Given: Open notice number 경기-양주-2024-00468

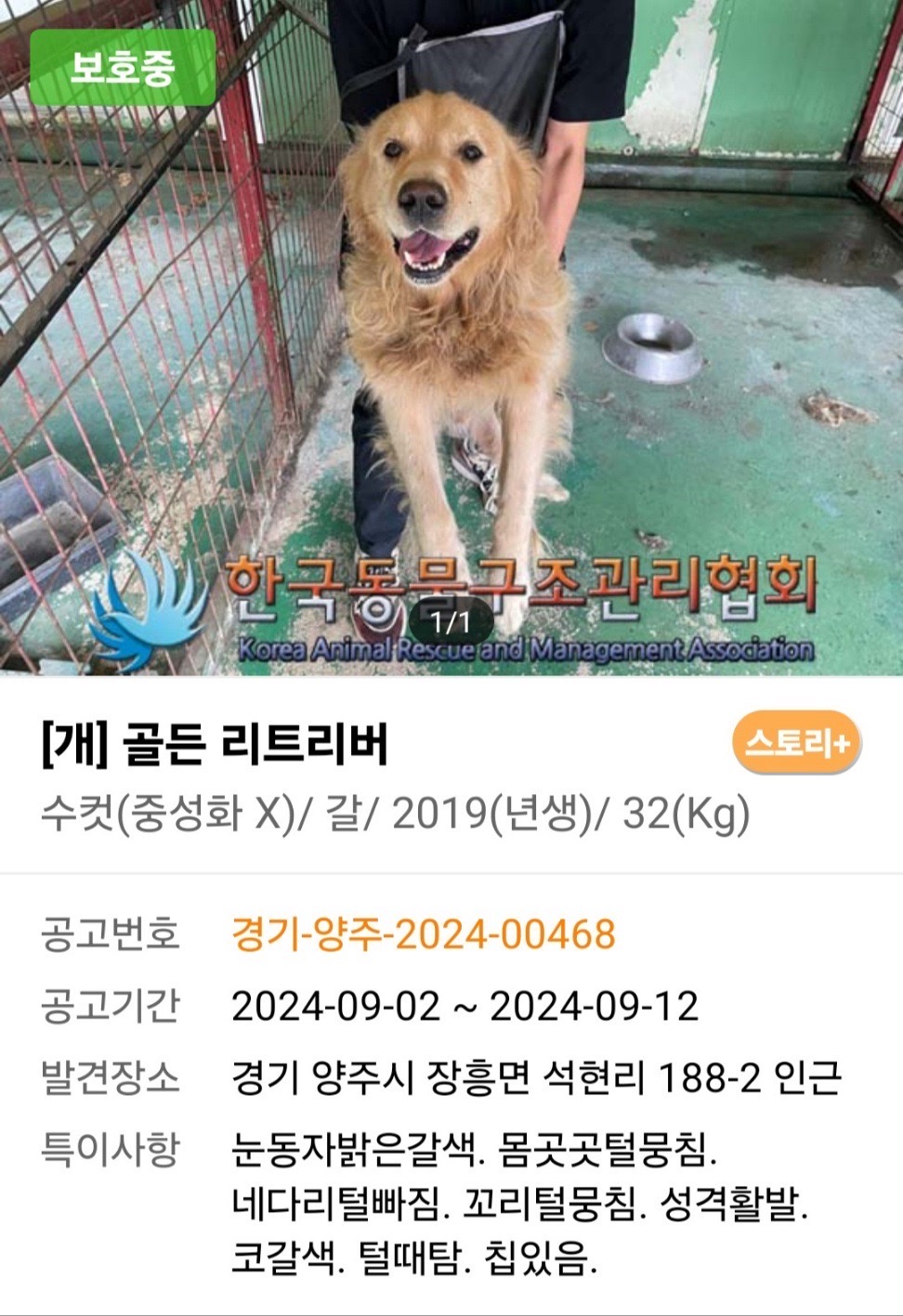Looking at the screenshot, I should click(423, 933).
